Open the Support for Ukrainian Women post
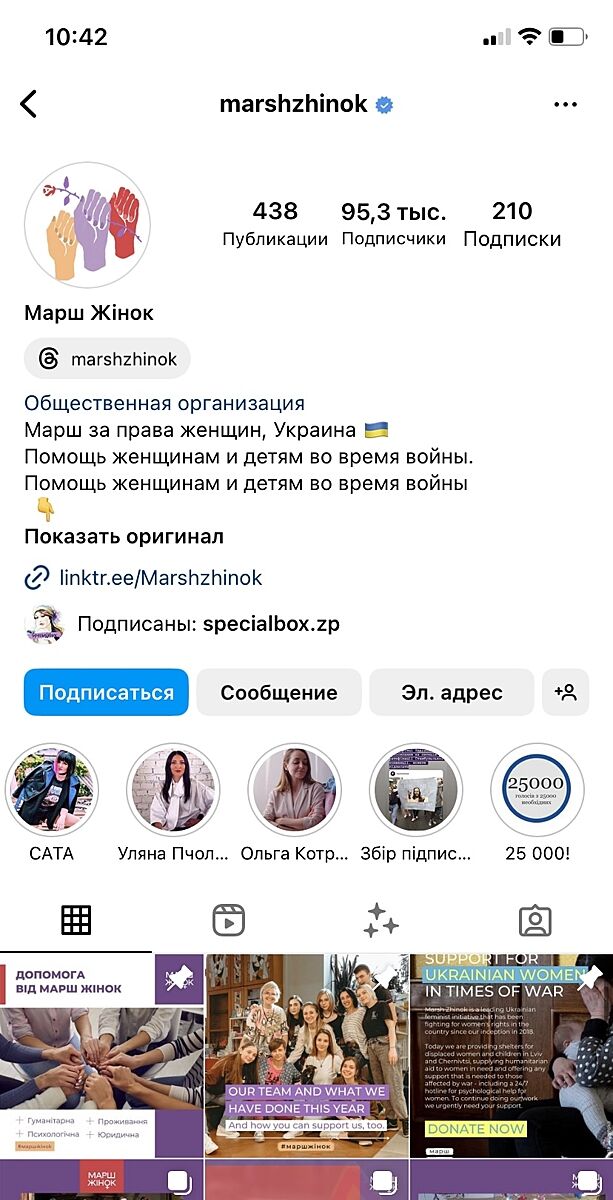 coord(511,1055)
